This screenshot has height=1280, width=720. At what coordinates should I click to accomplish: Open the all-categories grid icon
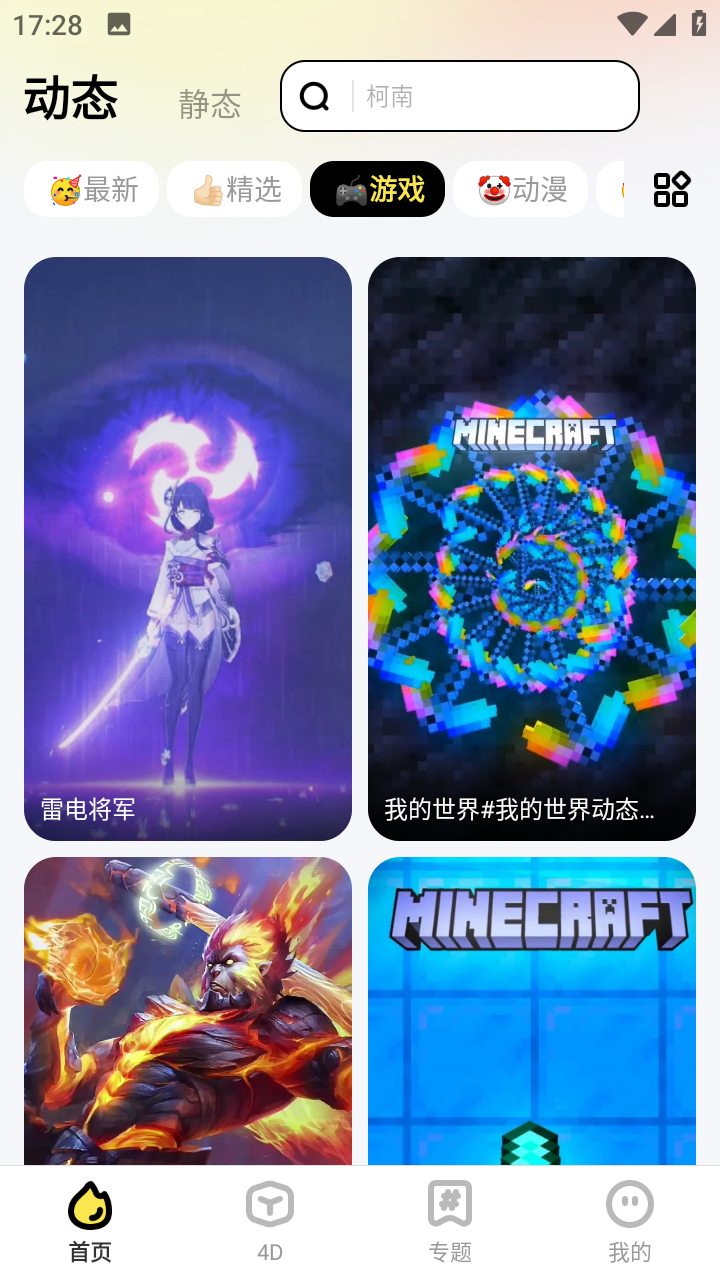coord(671,189)
